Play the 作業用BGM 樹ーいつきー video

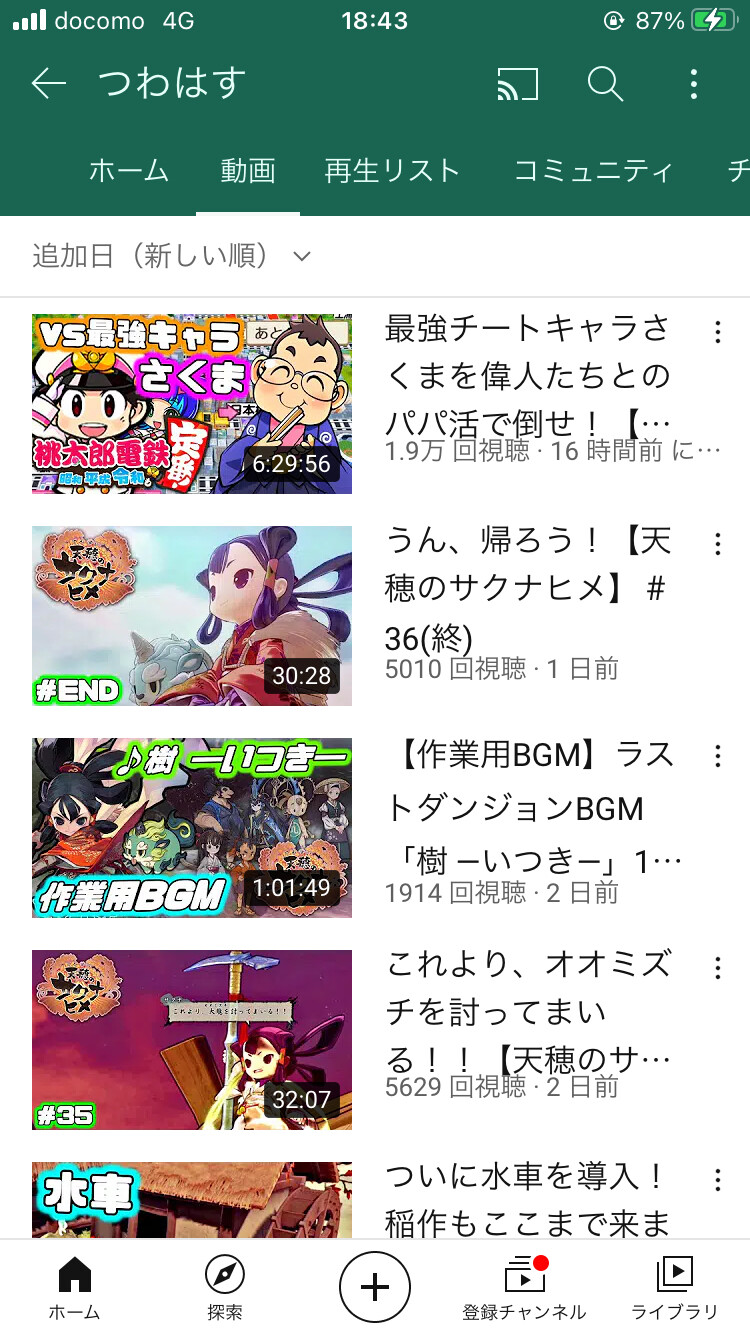click(x=192, y=828)
